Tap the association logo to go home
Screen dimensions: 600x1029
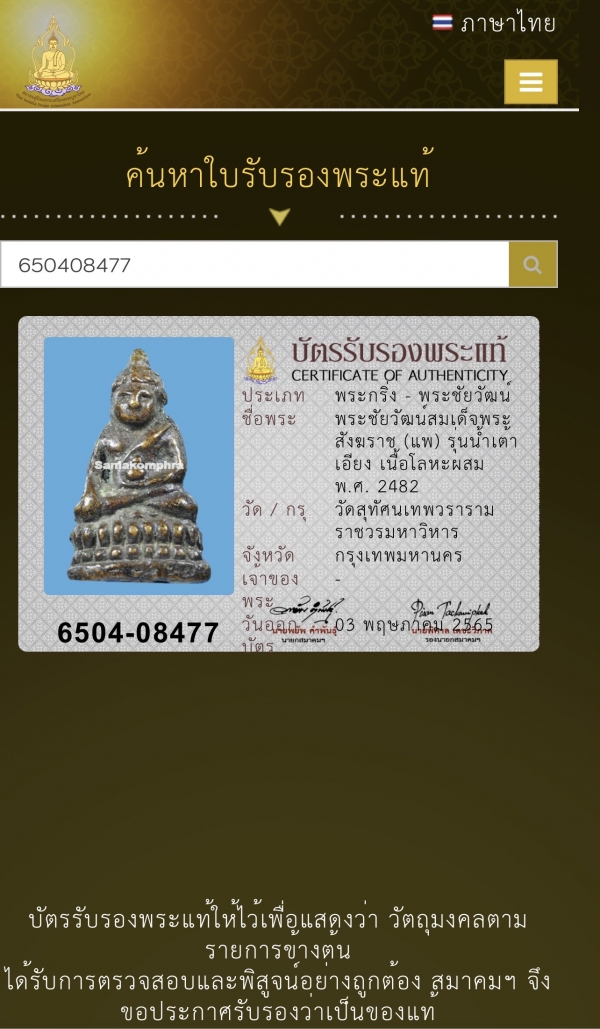click(53, 57)
